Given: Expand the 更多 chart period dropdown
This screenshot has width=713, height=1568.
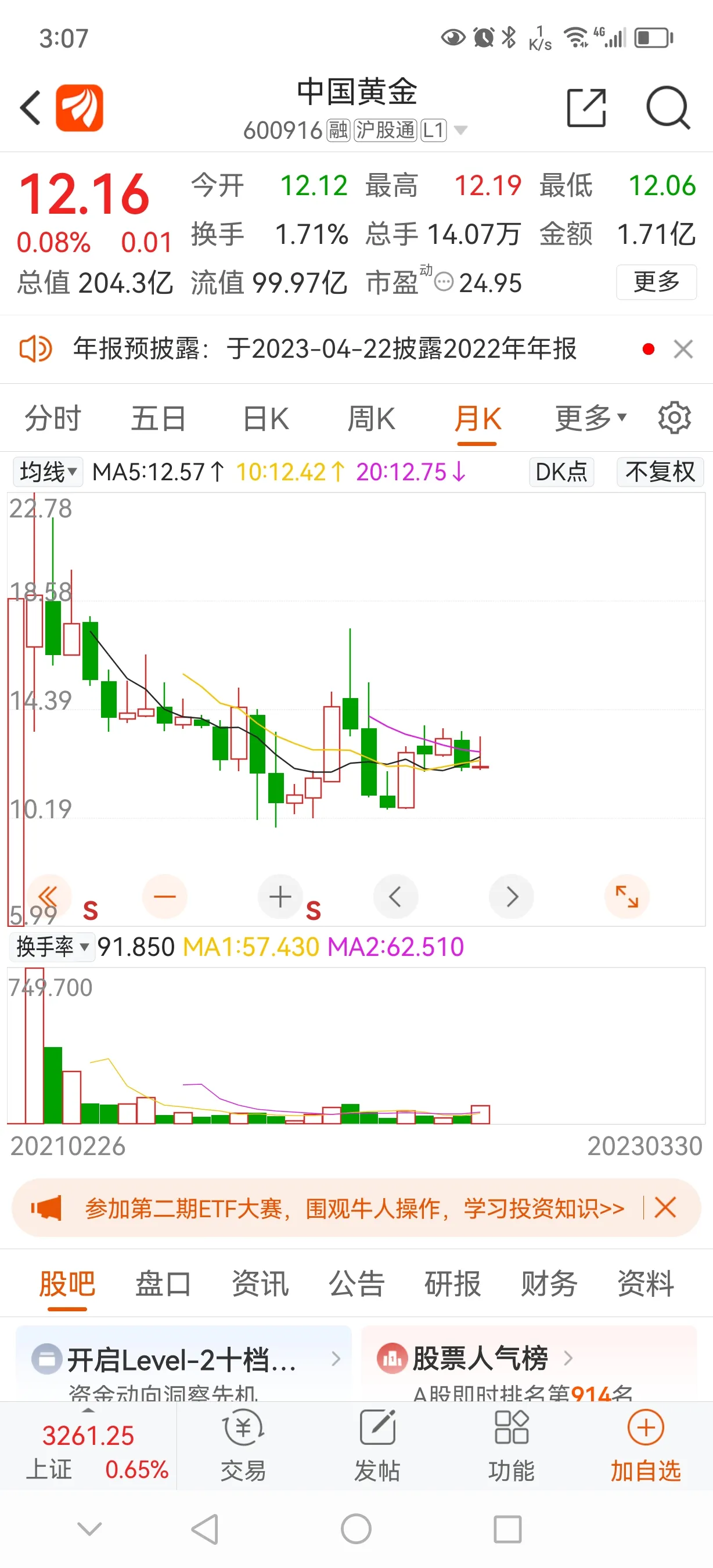Looking at the screenshot, I should [590, 419].
